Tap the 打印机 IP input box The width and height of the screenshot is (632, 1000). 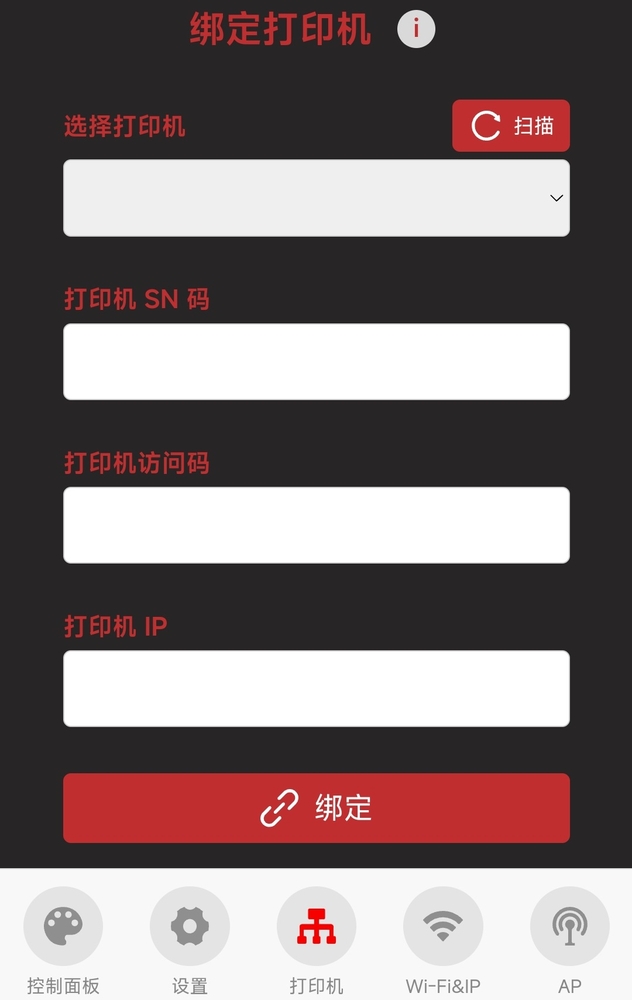point(316,688)
